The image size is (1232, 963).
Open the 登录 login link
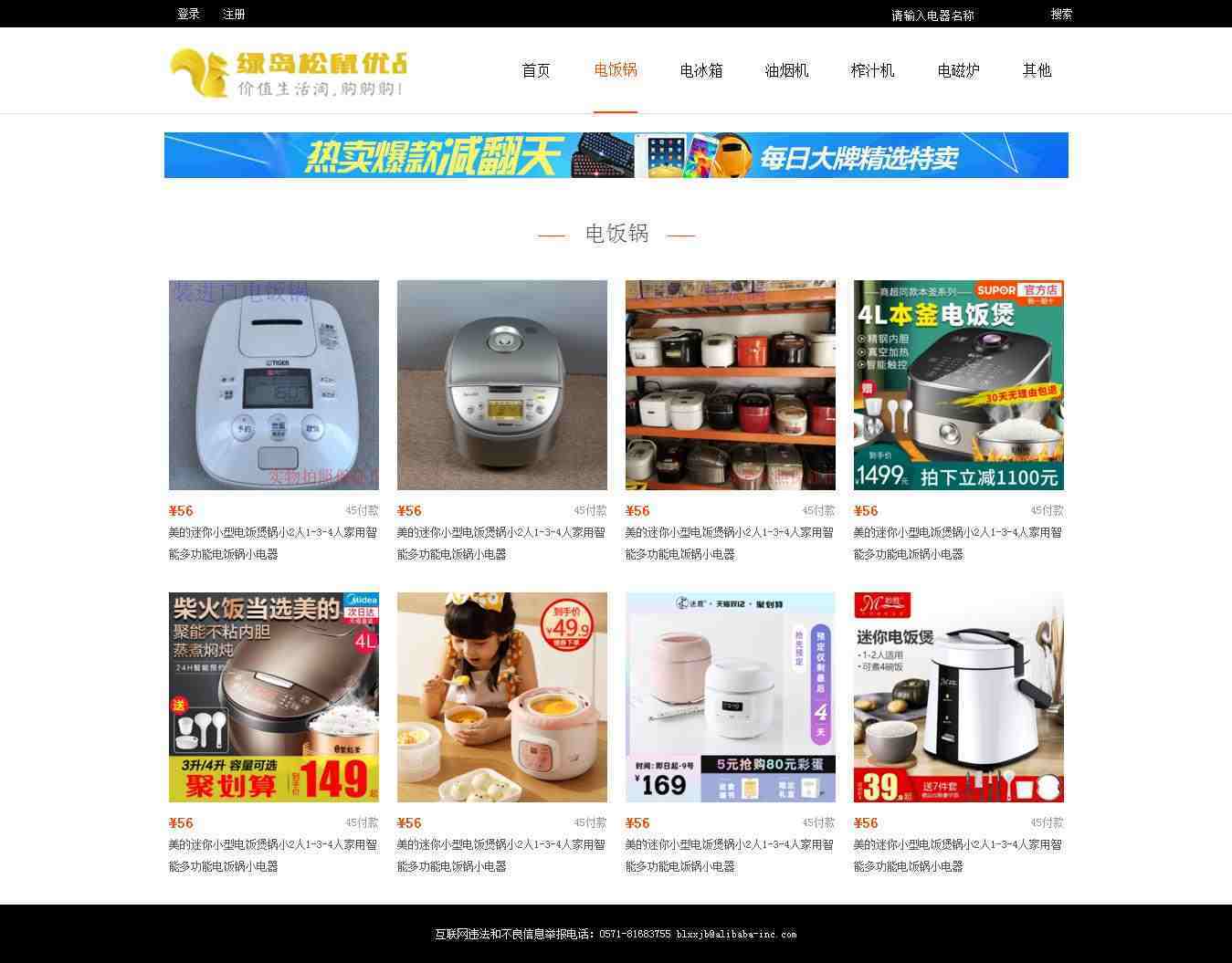point(188,14)
